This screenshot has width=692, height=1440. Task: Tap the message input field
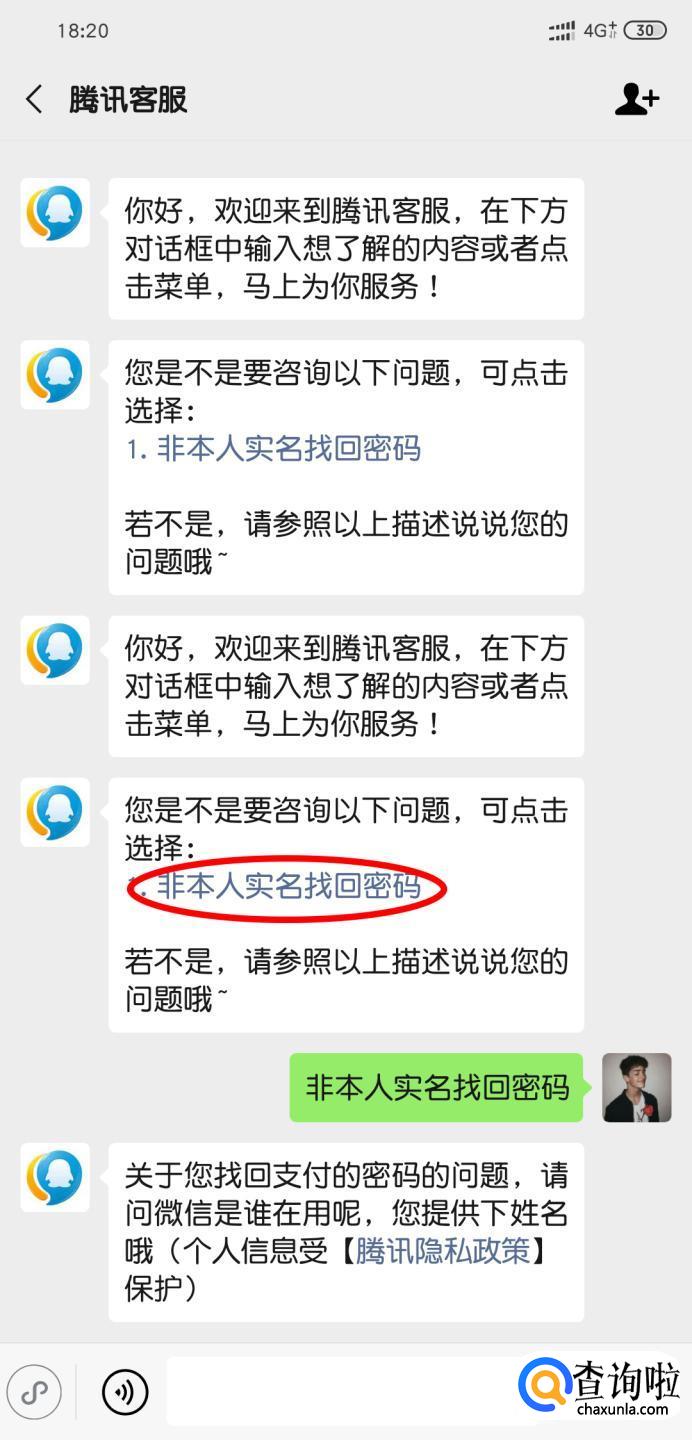point(340,1391)
